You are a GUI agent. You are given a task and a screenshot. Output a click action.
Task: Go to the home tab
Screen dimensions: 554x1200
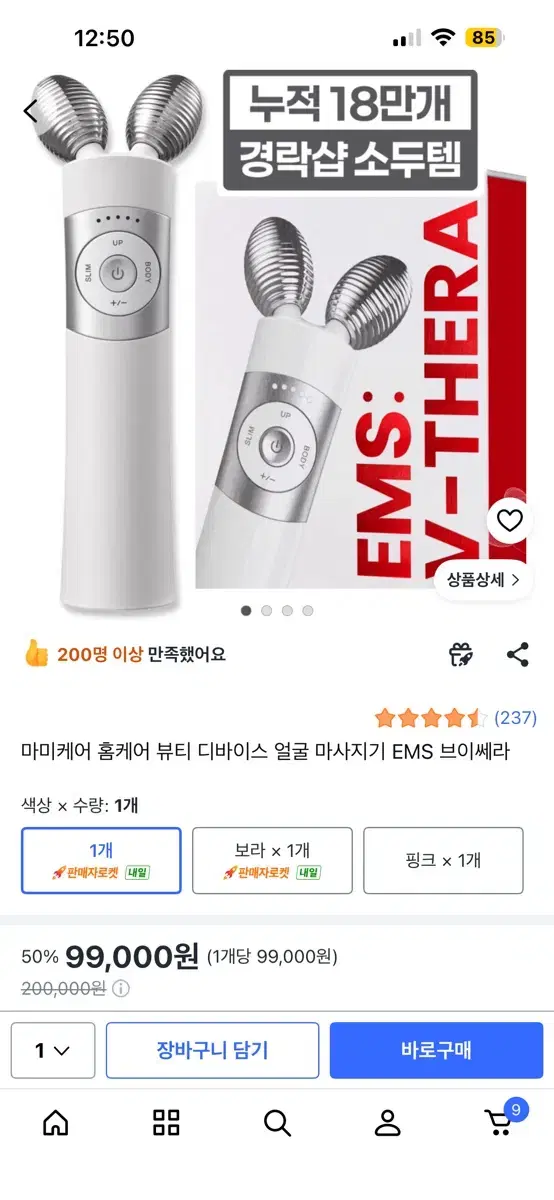[56, 1123]
